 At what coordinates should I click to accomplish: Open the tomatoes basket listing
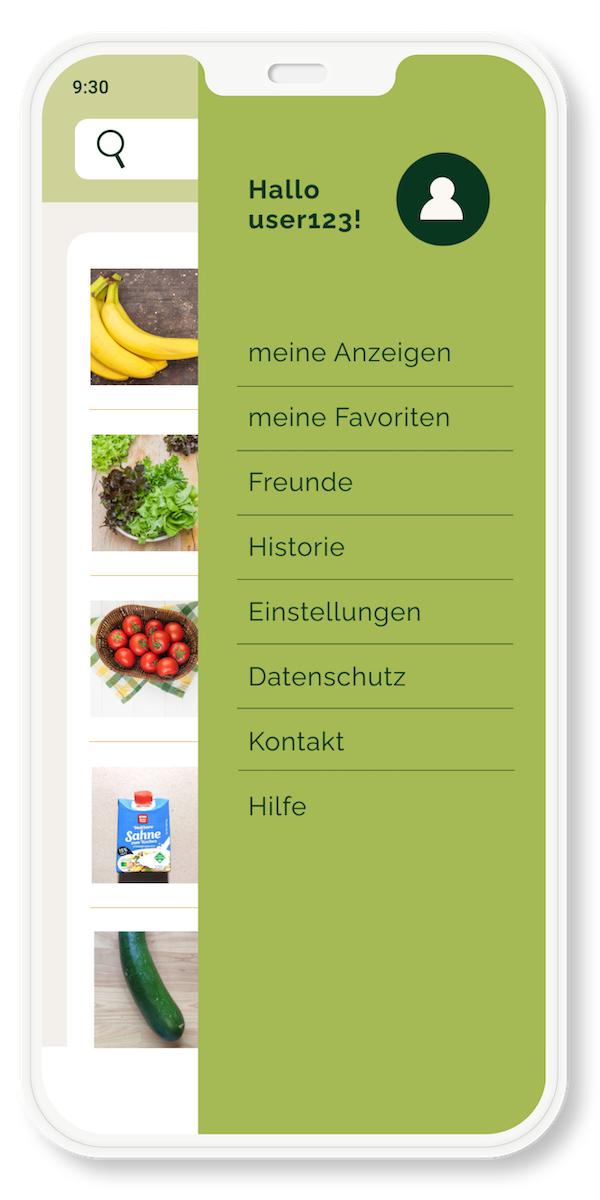(144, 658)
